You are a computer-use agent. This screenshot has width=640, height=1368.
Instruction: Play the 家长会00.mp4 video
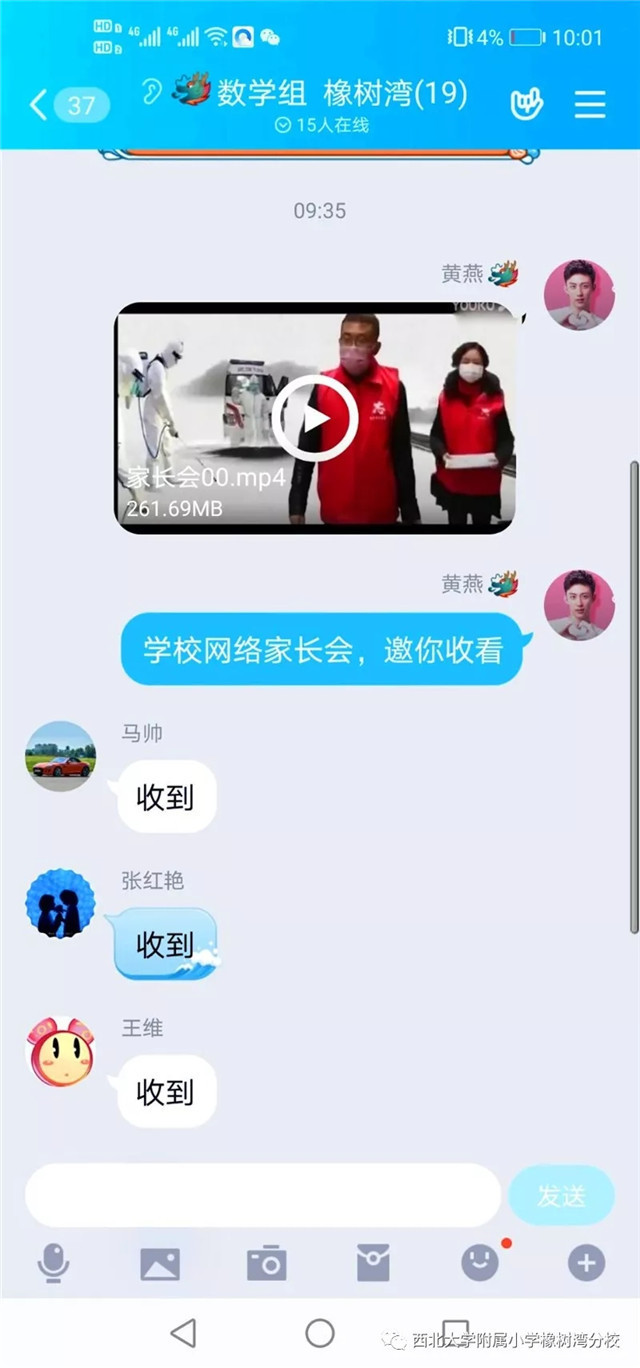pyautogui.click(x=315, y=417)
